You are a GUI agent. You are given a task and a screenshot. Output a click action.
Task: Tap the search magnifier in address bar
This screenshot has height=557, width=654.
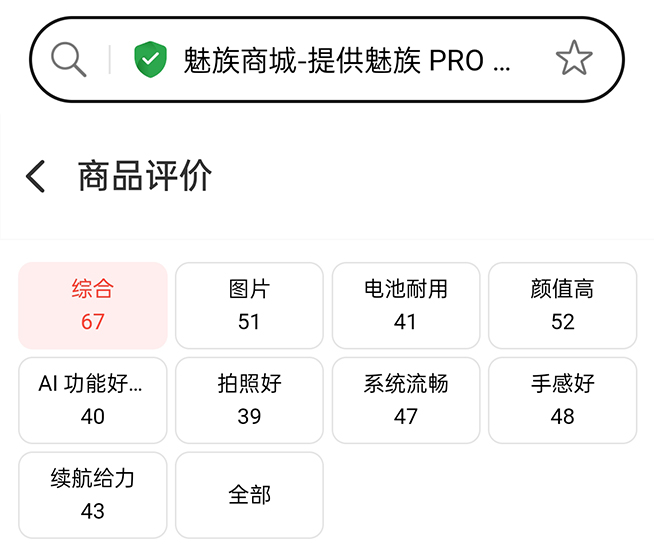coord(68,60)
